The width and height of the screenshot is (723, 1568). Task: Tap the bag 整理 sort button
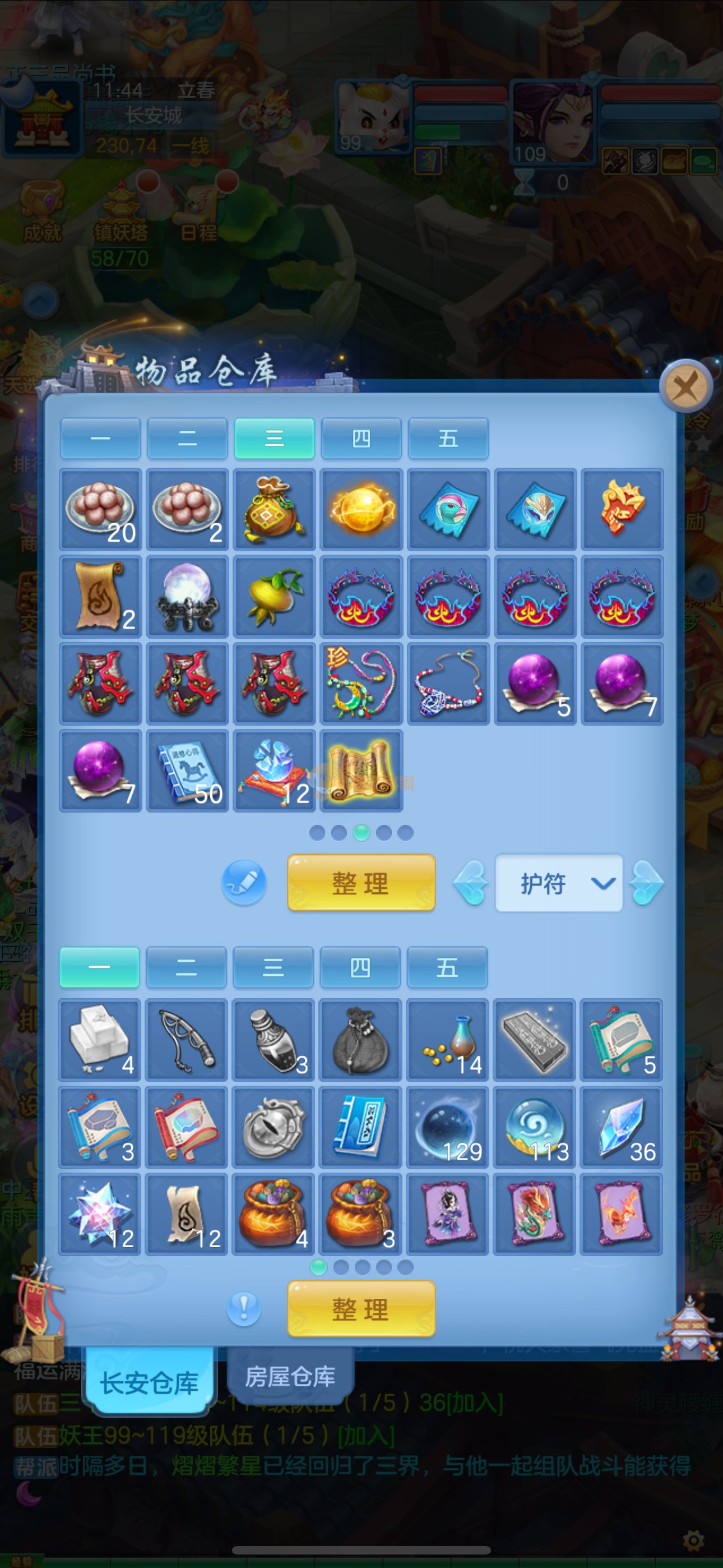tap(361, 1309)
